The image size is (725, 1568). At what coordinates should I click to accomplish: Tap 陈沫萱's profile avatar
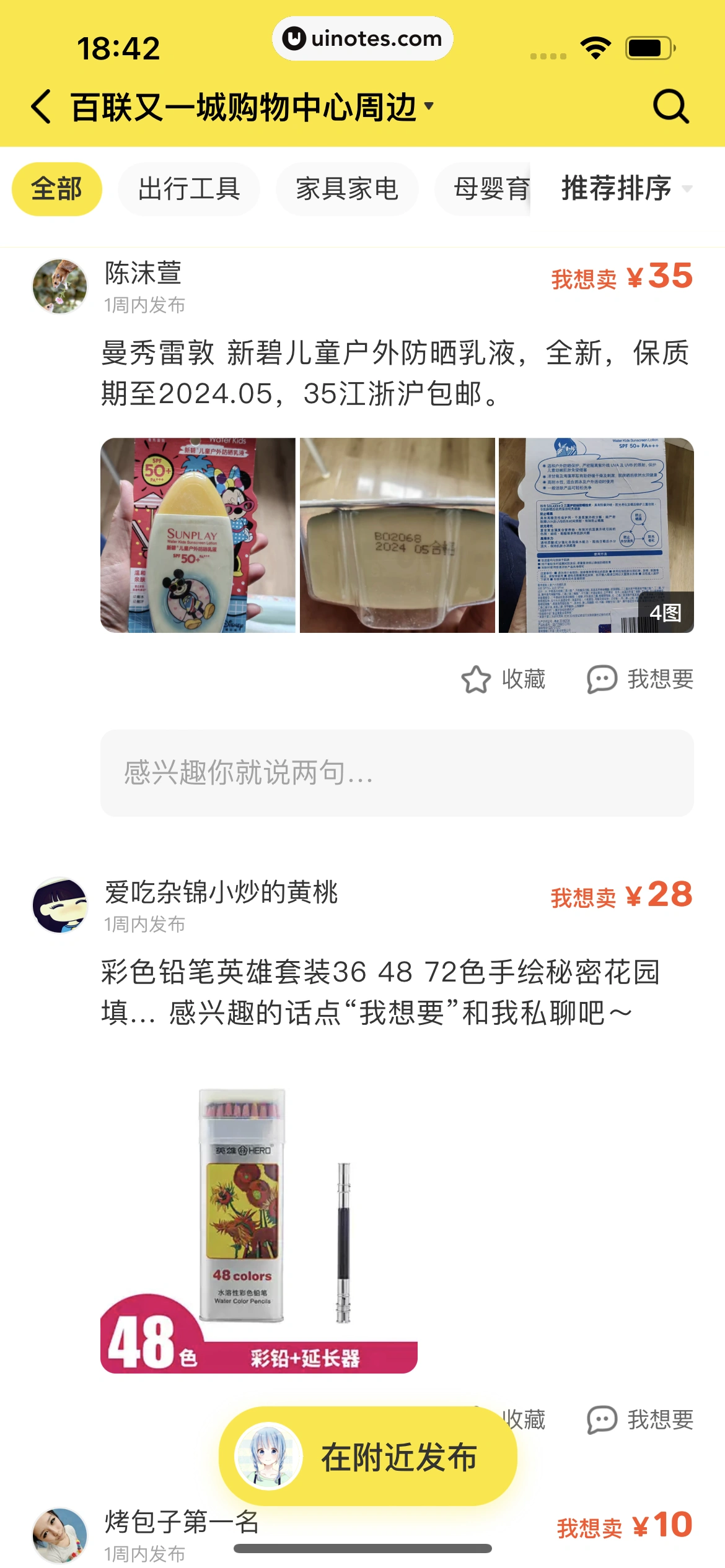coord(59,286)
